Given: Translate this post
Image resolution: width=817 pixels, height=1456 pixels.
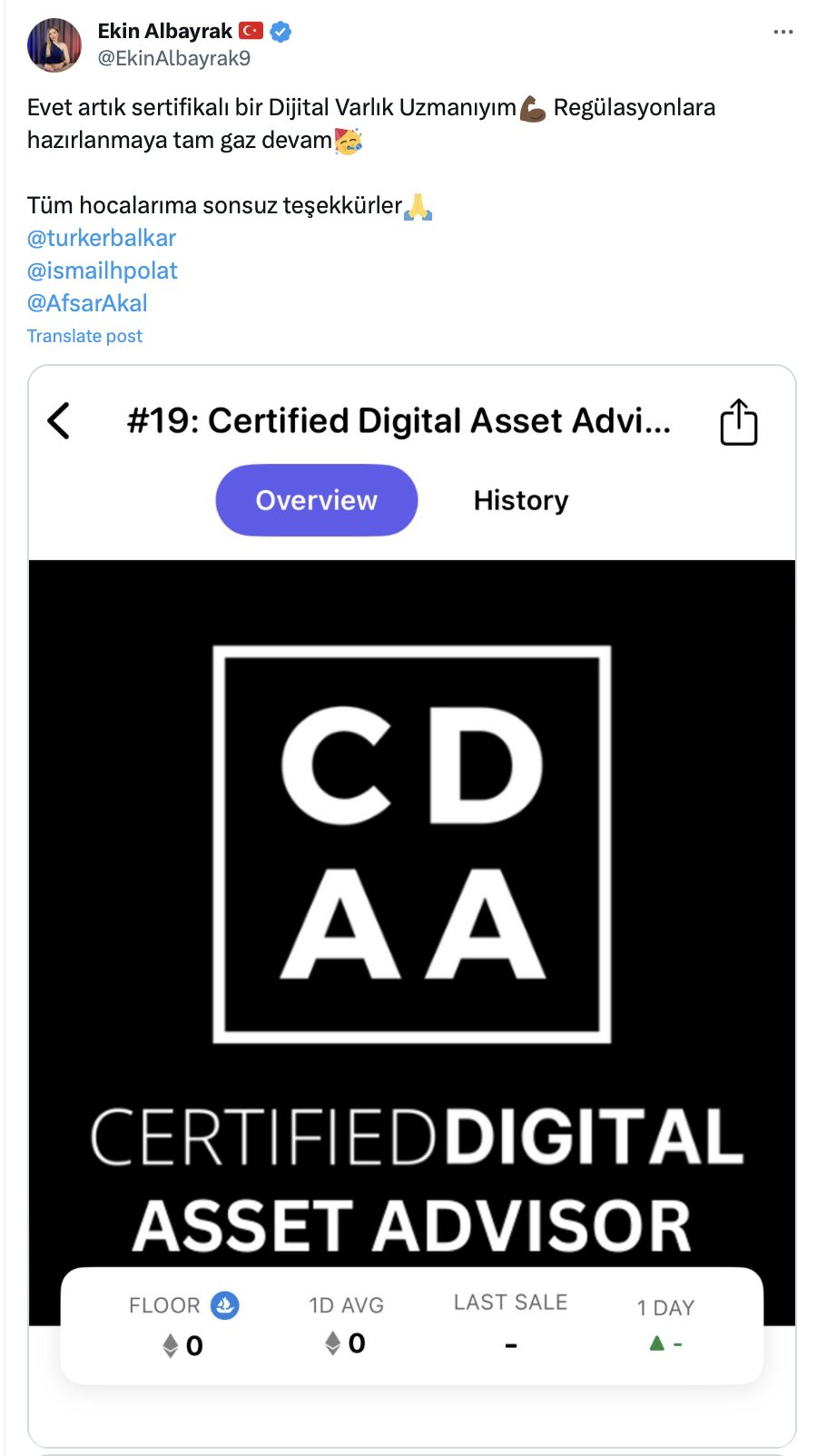Looking at the screenshot, I should pyautogui.click(x=84, y=336).
